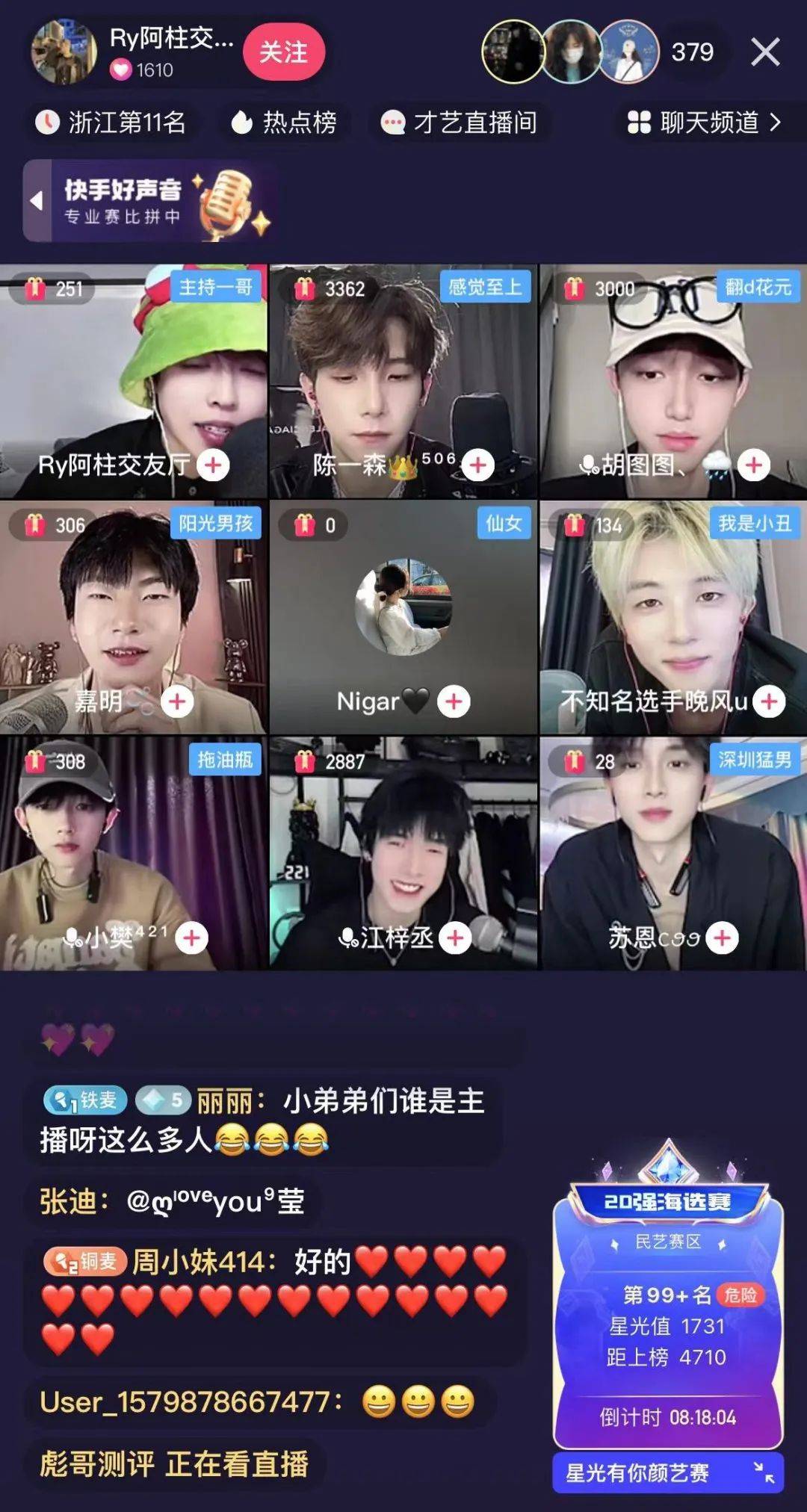This screenshot has width=807, height=1512.
Task: Open the 浙江第11名 ranking chip
Action: [x=112, y=122]
